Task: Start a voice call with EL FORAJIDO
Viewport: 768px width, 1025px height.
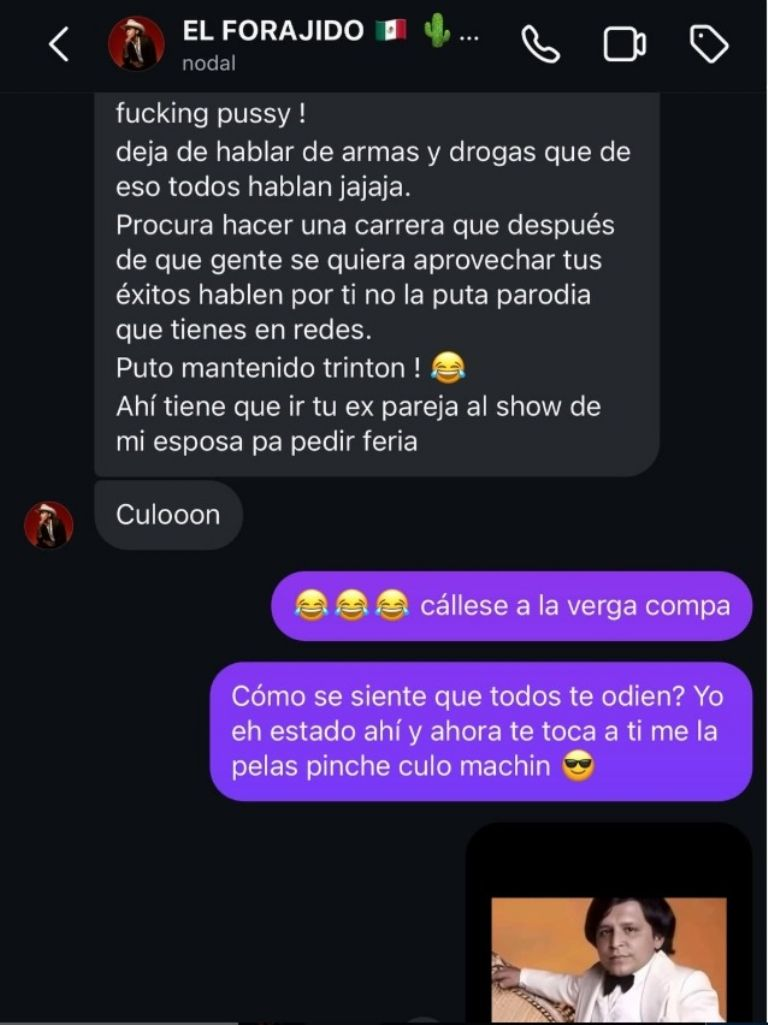Action: click(541, 44)
